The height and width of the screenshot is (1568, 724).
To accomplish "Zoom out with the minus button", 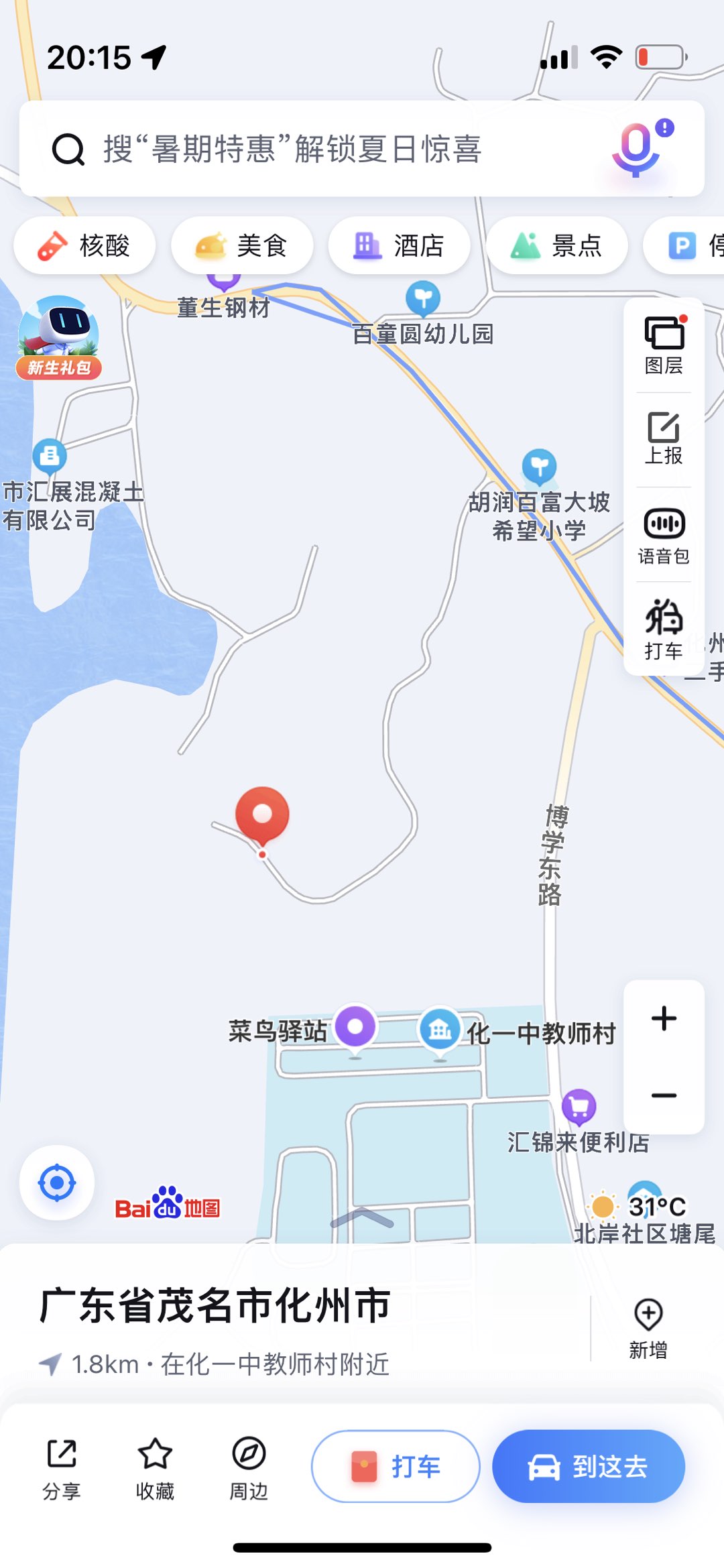I will [x=664, y=1096].
